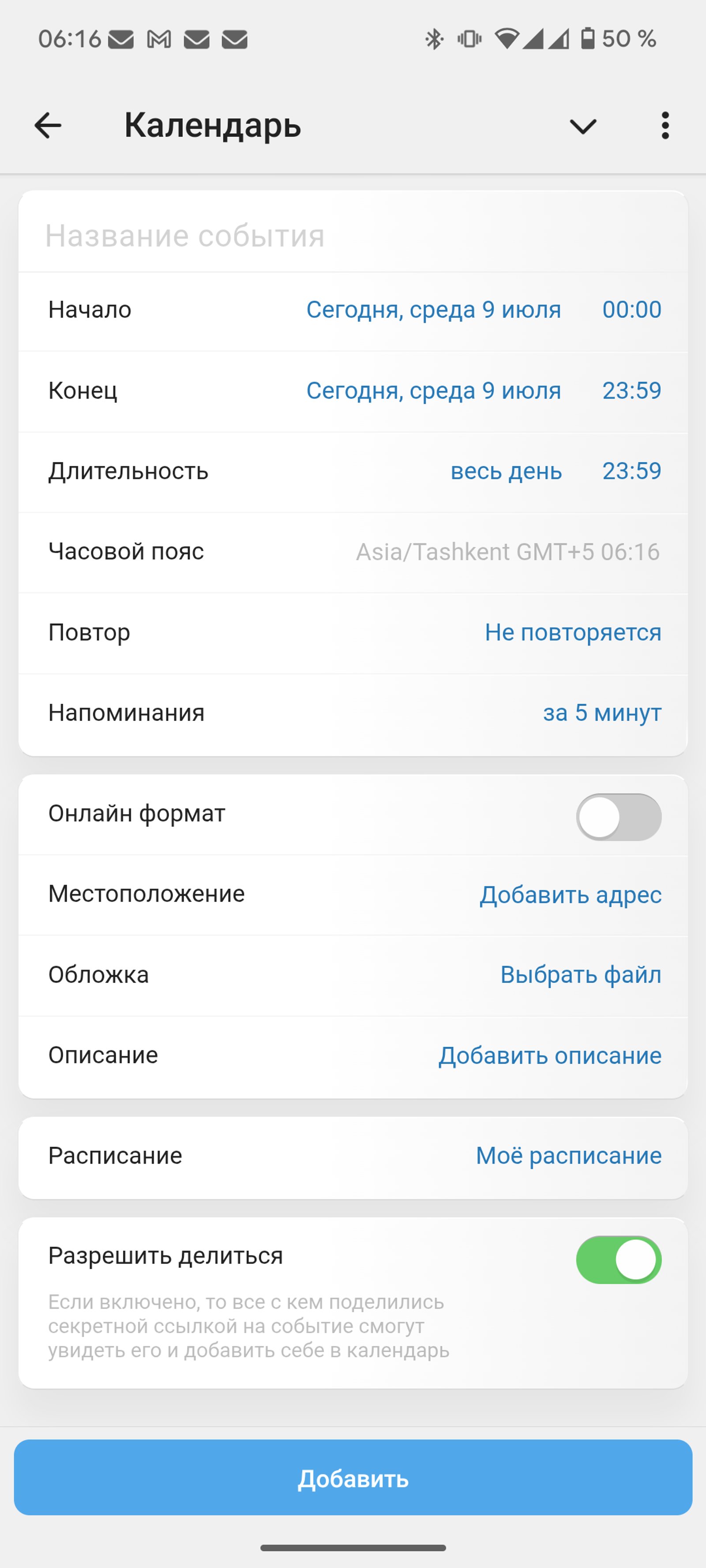Tap the back arrow to leave Календарь
Viewport: 706px width, 1568px height.
coord(49,127)
